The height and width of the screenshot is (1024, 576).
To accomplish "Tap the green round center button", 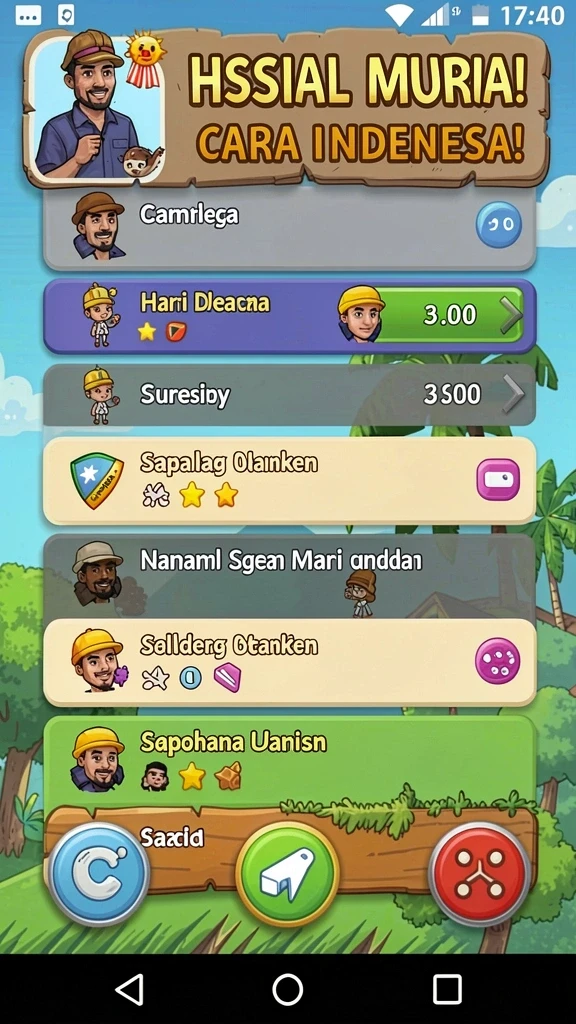I will coord(287,874).
